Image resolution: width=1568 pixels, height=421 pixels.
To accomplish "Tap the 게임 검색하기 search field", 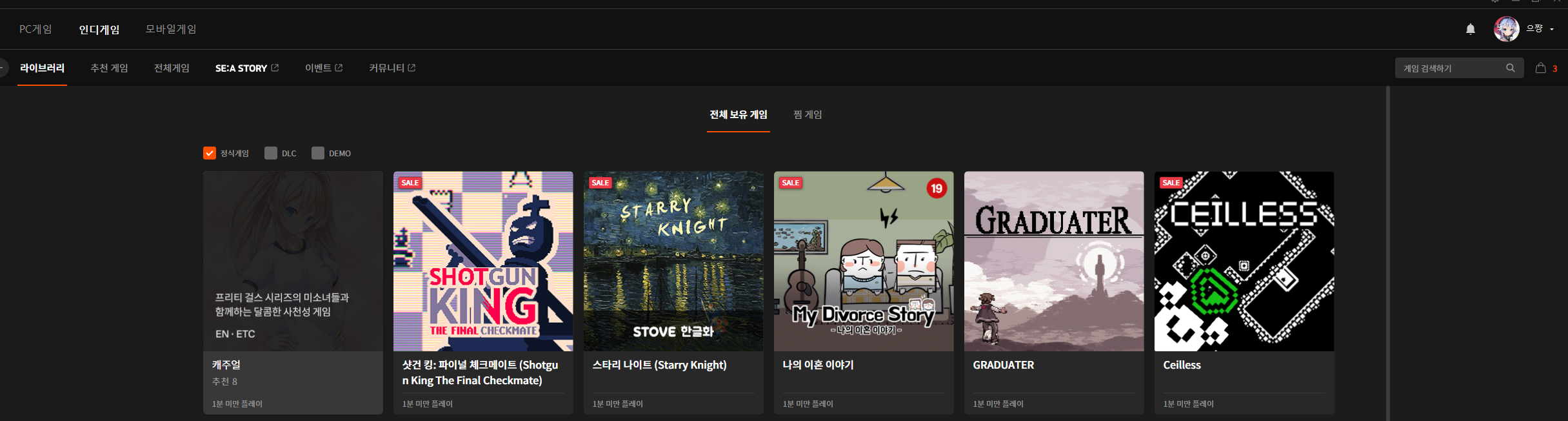I will [1451, 68].
